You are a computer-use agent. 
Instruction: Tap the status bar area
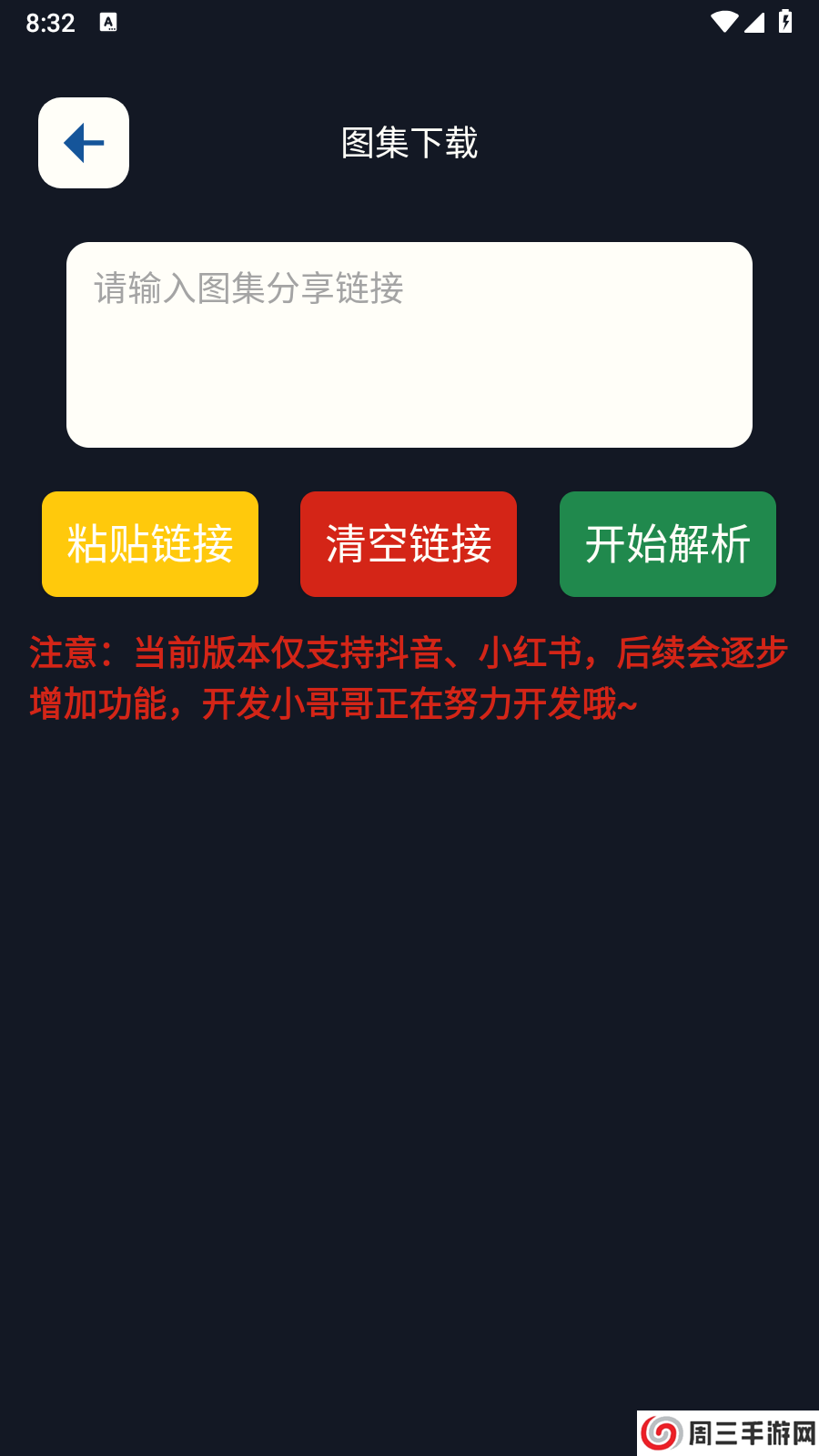pos(409,23)
